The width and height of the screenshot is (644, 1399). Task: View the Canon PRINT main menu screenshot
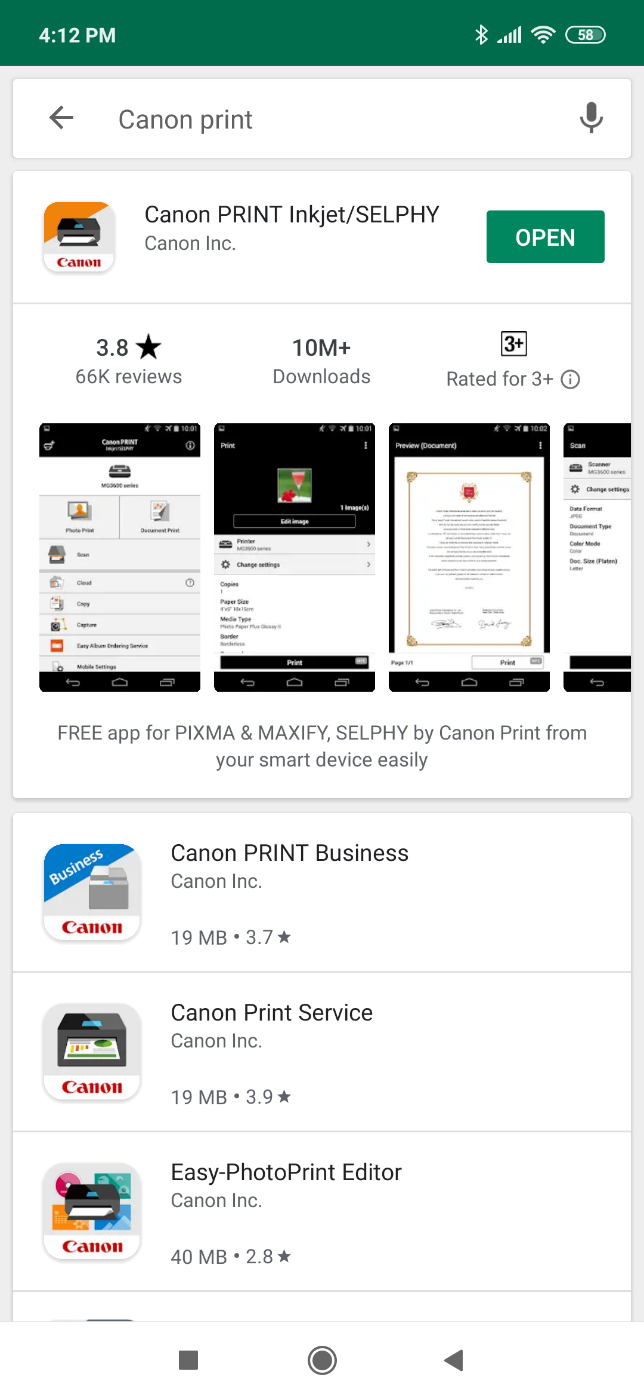[x=119, y=556]
